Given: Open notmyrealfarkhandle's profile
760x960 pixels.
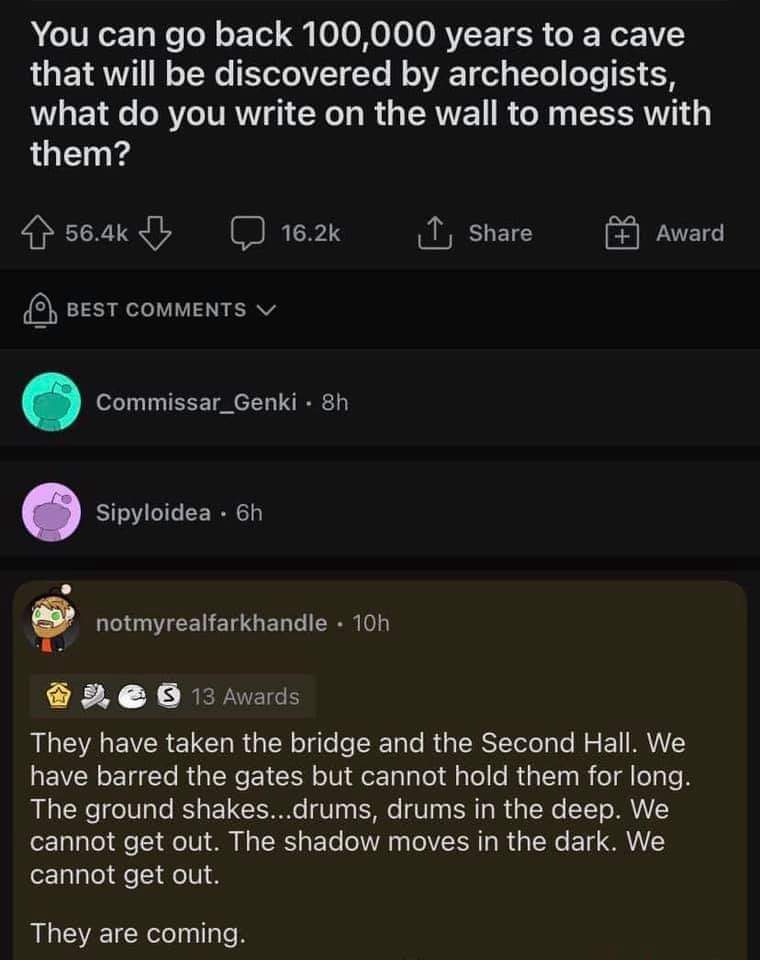Looking at the screenshot, I should coord(211,623).
